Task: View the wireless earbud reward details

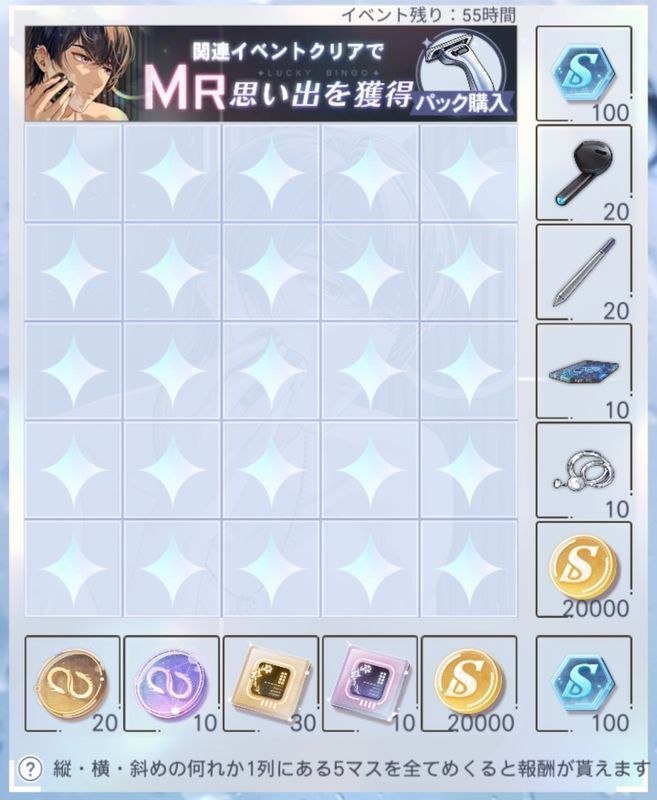Action: (x=583, y=172)
